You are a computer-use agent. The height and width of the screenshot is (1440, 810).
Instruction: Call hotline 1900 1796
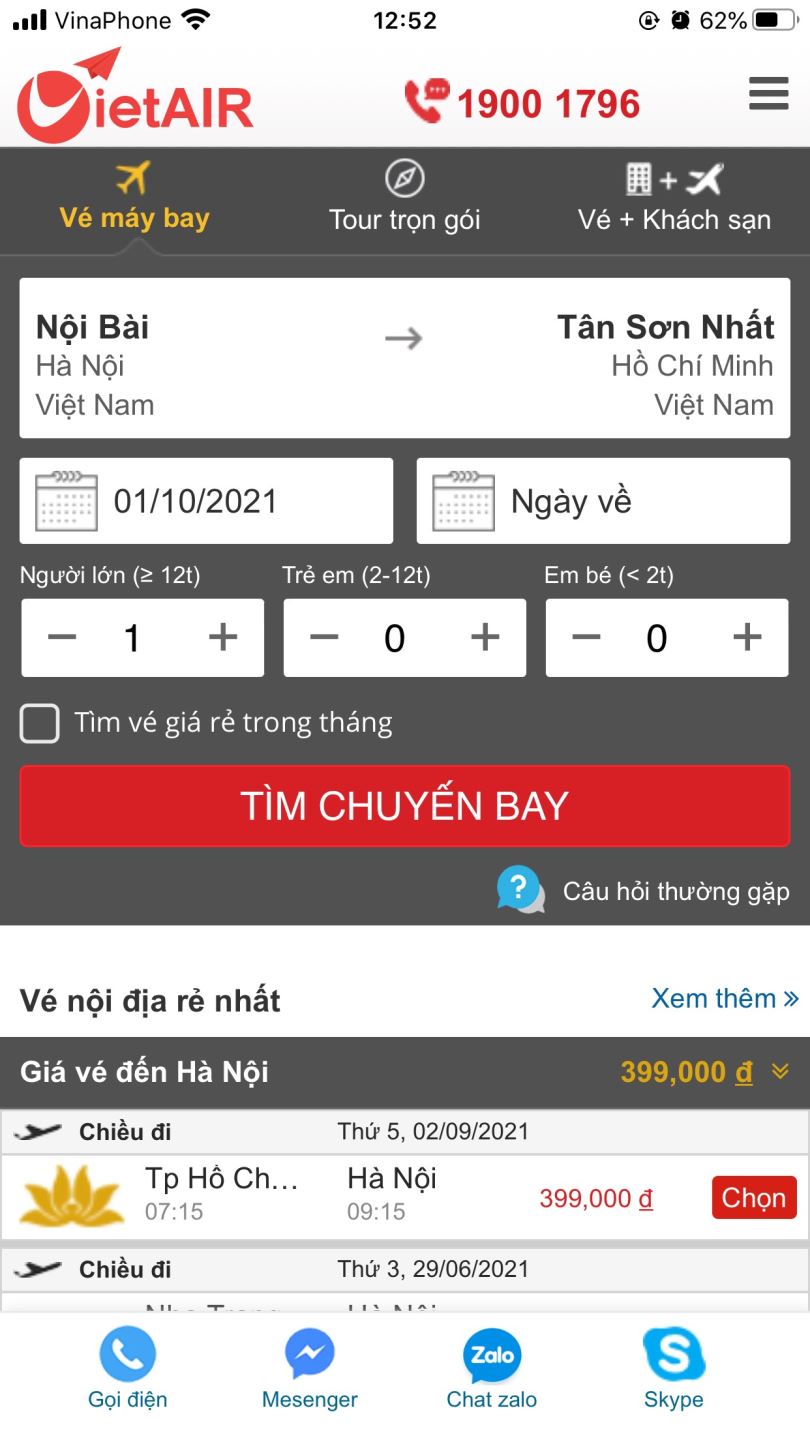pos(523,103)
